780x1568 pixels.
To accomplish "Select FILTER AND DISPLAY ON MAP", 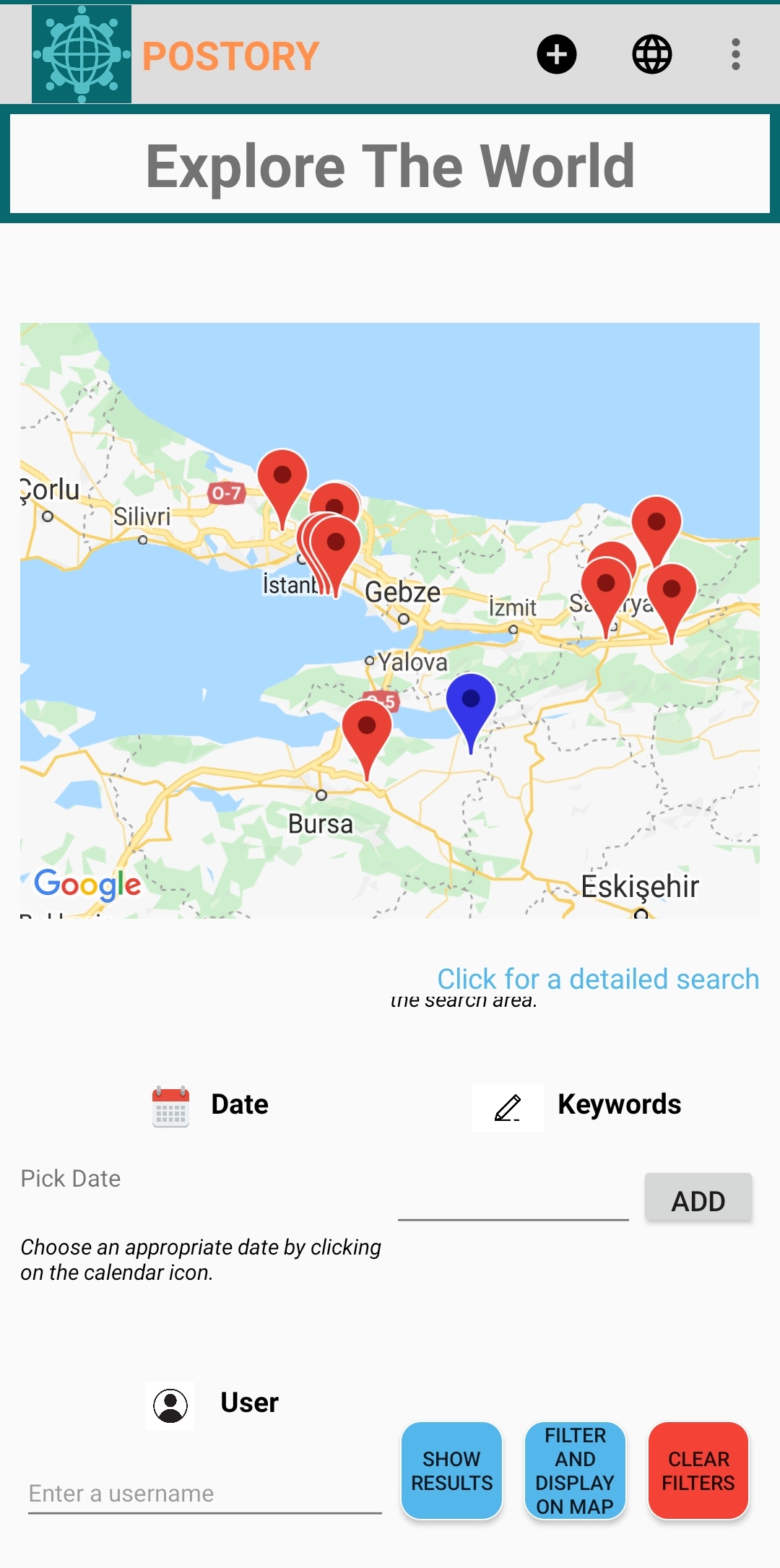I will (x=575, y=1470).
